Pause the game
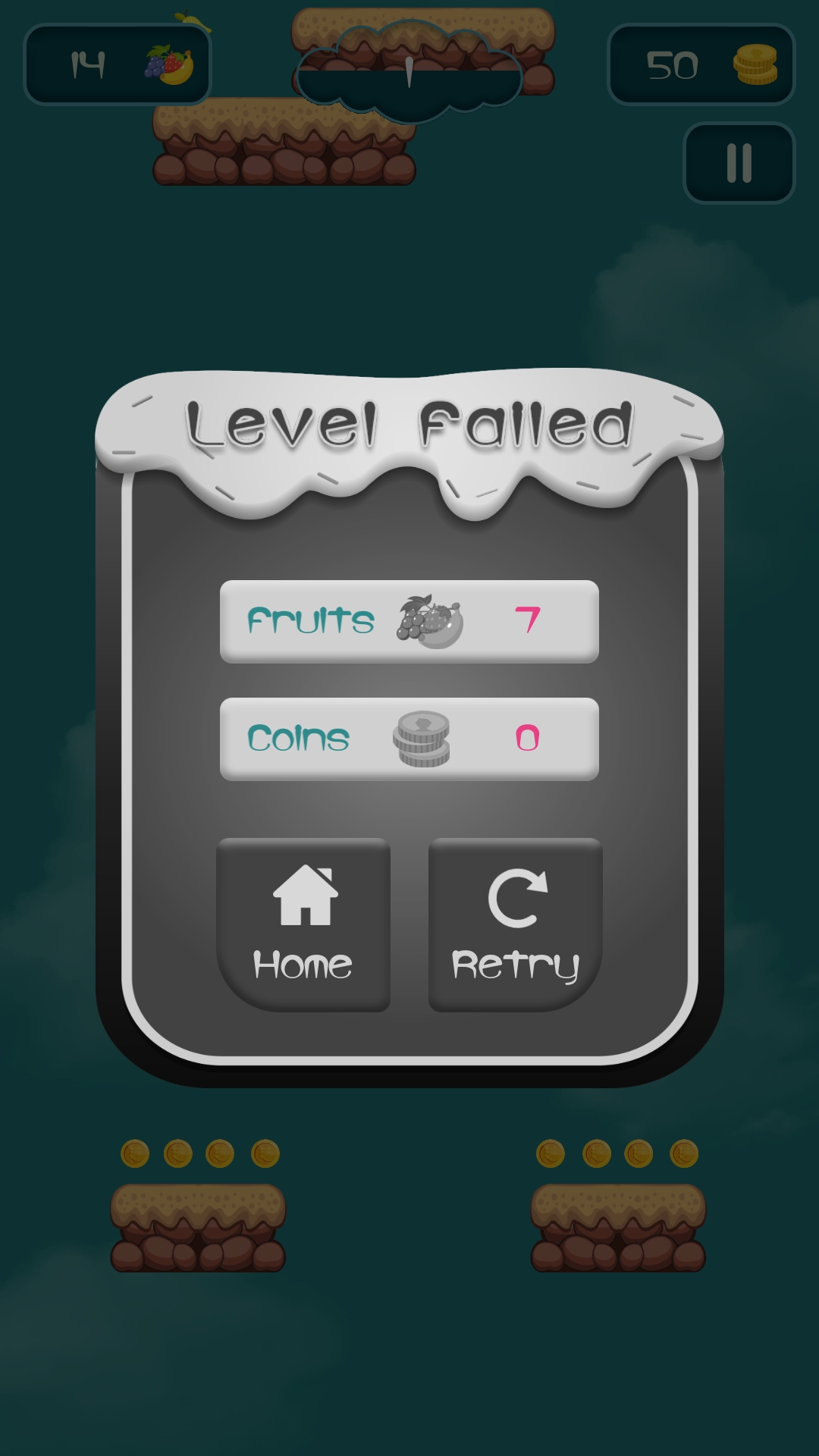 739,163
